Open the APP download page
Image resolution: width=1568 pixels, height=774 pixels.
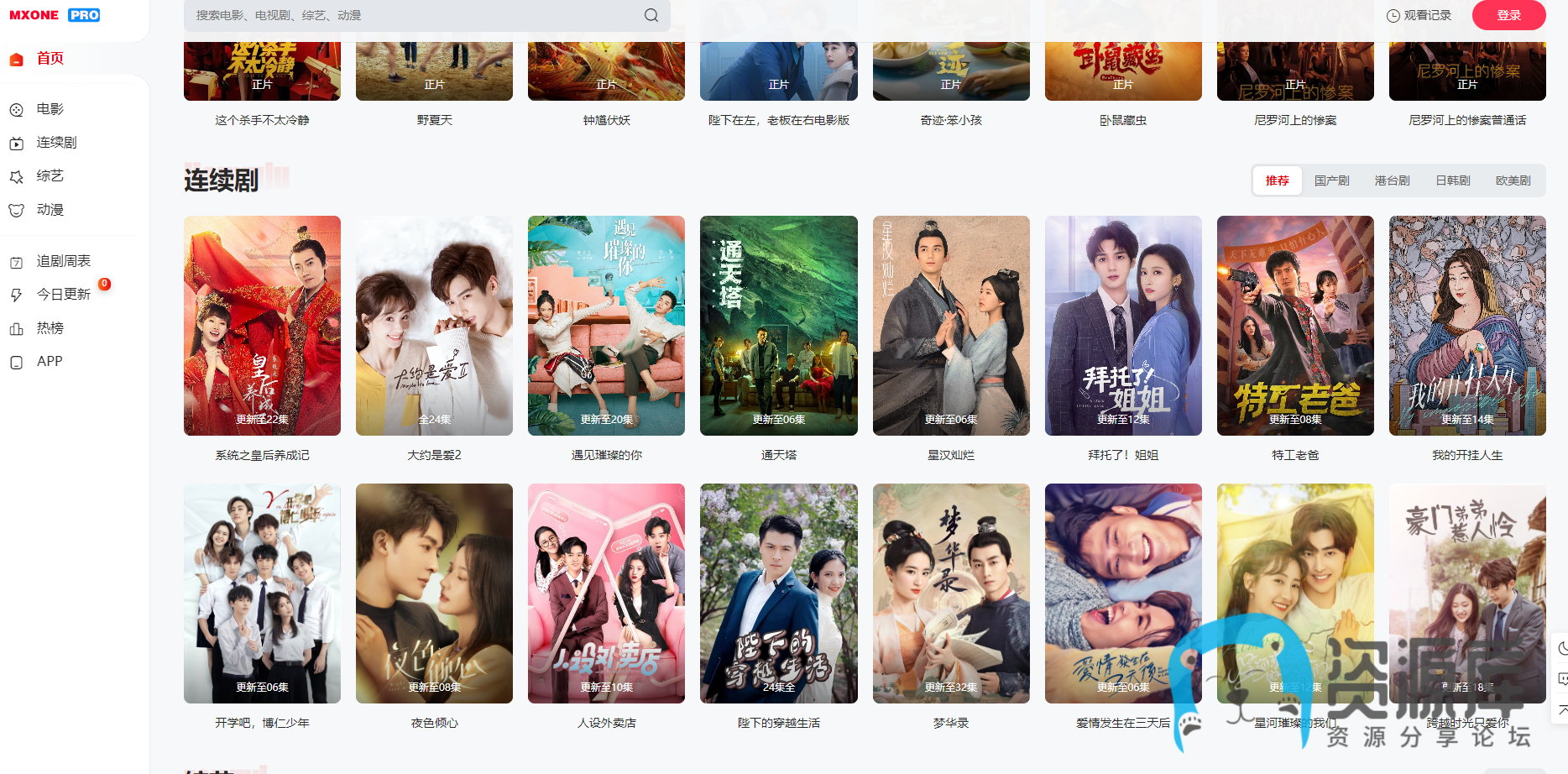coord(50,362)
